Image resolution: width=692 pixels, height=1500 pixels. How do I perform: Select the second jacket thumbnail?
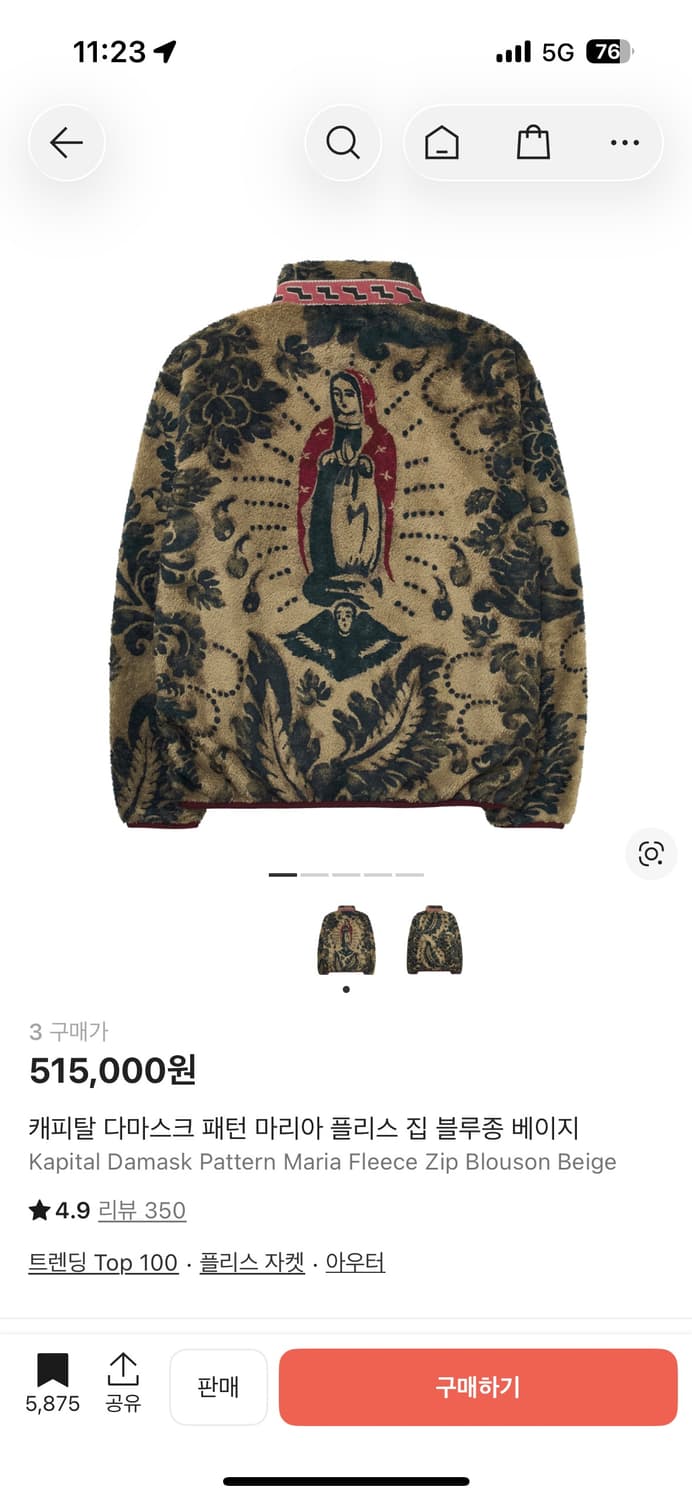pos(434,941)
